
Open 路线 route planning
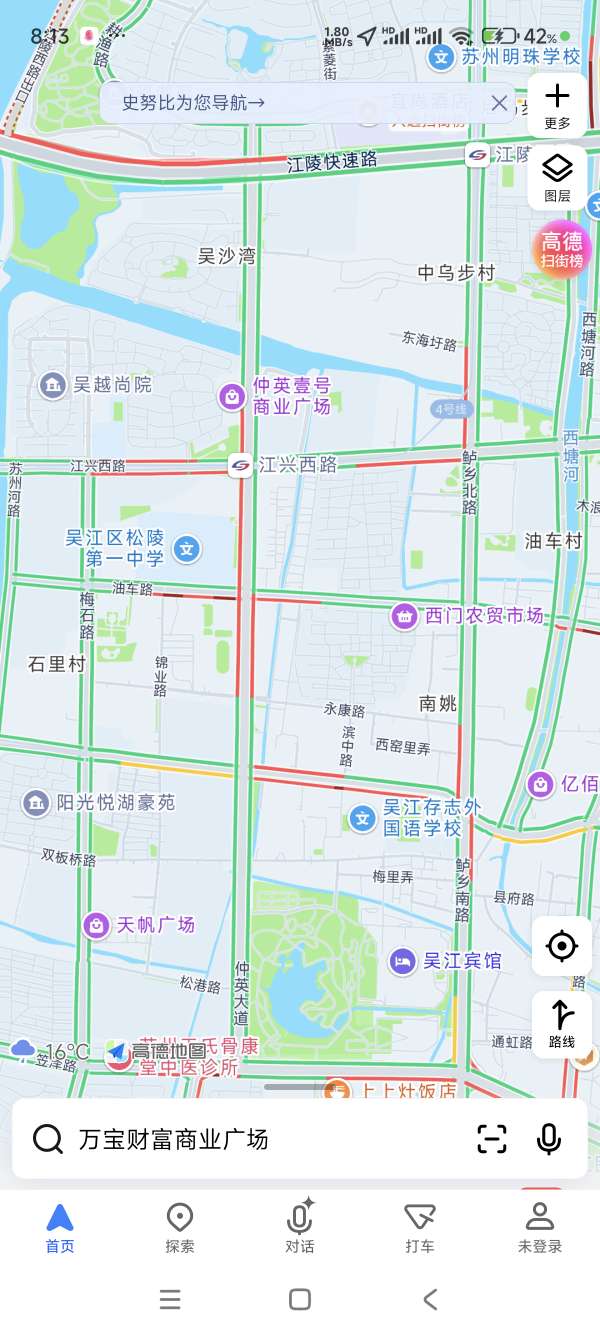click(x=562, y=1024)
